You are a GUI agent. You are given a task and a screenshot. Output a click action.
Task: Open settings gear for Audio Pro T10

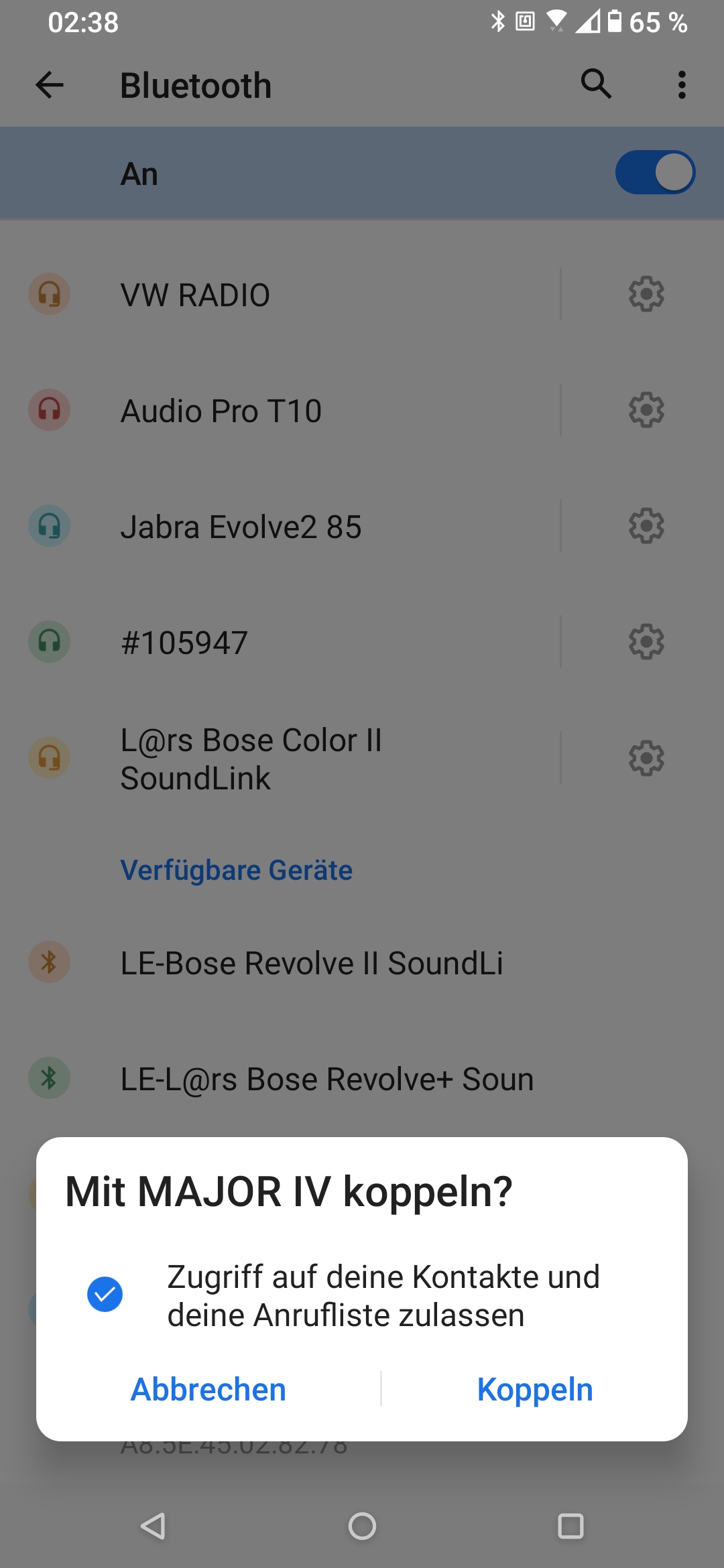(646, 410)
